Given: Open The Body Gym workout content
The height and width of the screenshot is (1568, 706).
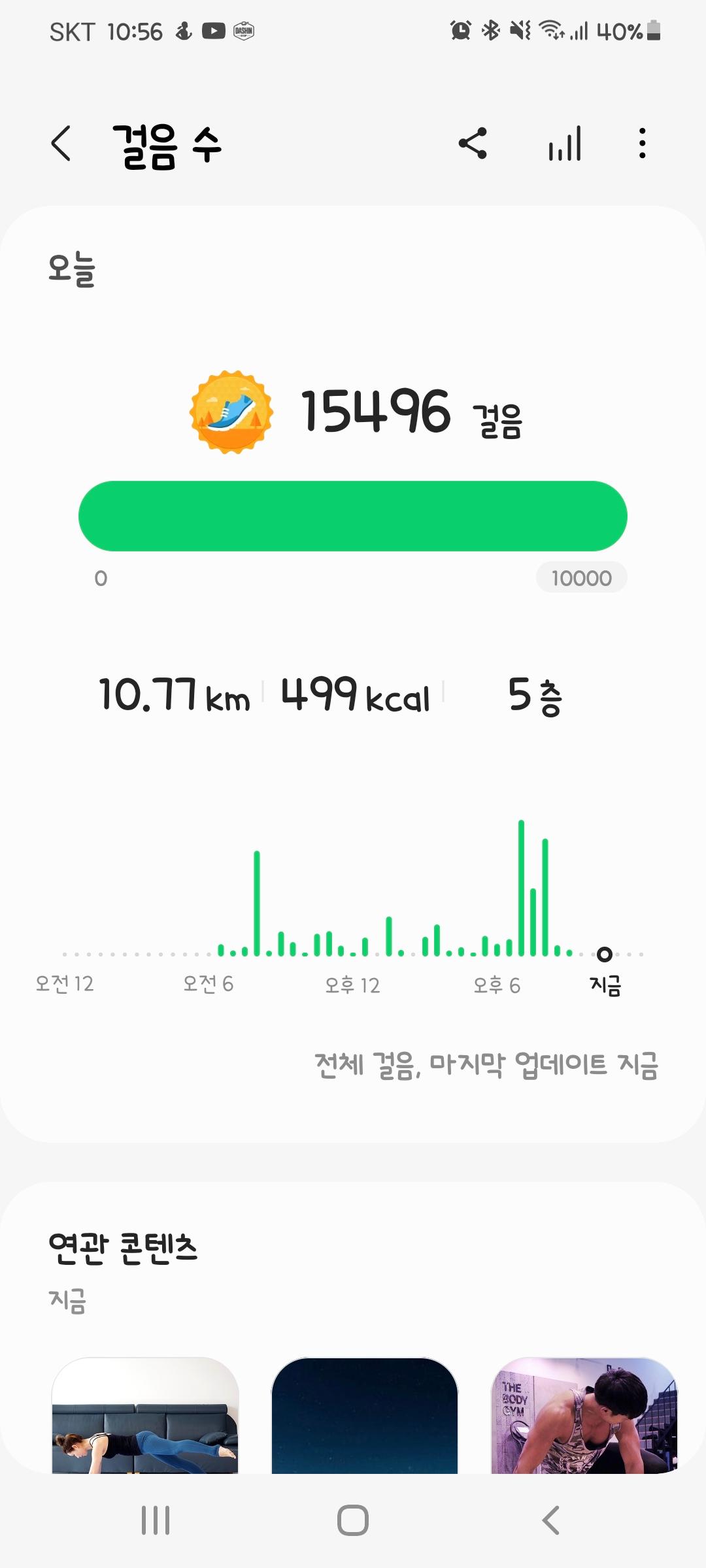Looking at the screenshot, I should [584, 1416].
